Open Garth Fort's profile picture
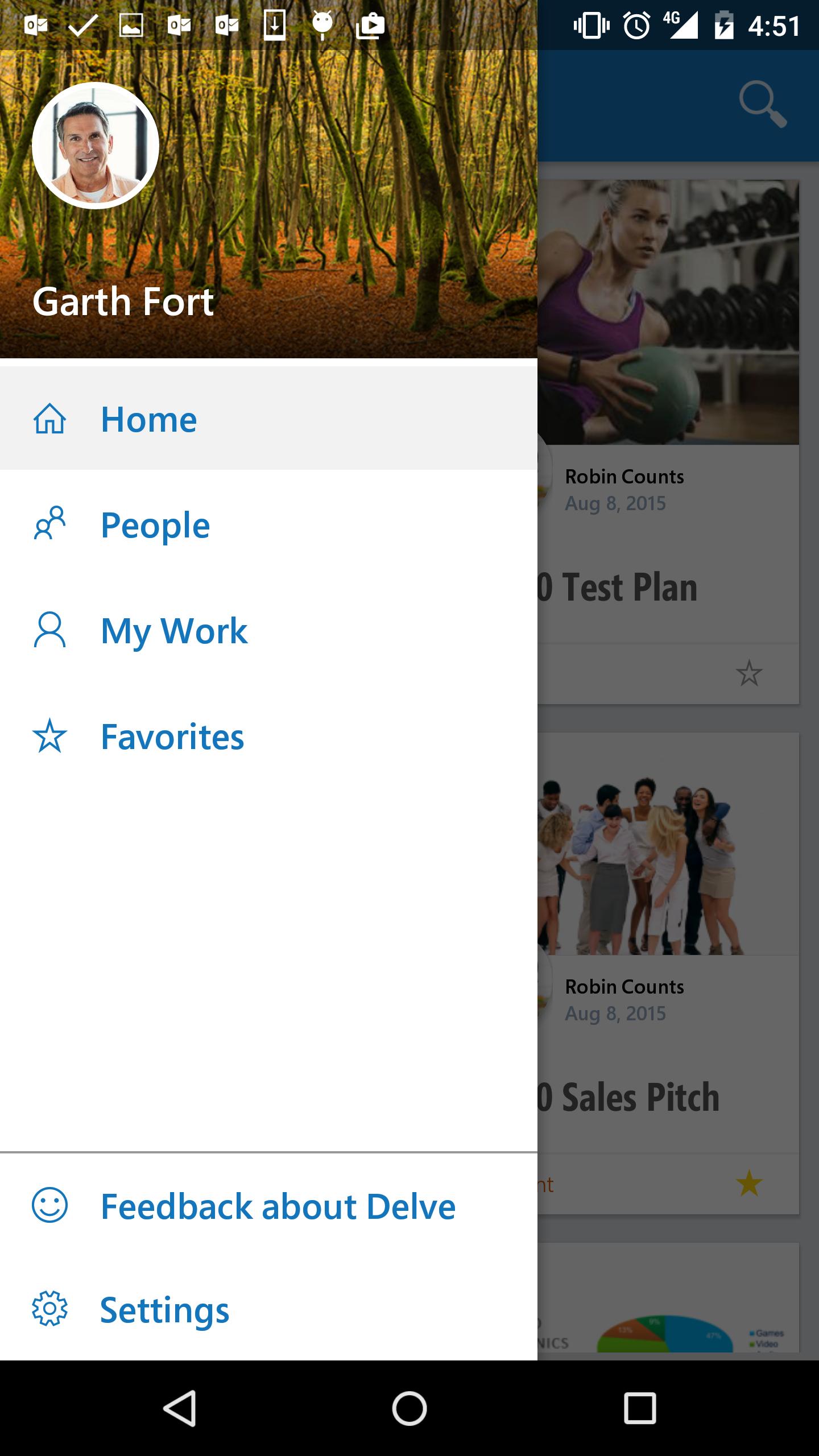This screenshot has height=1456, width=819. point(97,144)
